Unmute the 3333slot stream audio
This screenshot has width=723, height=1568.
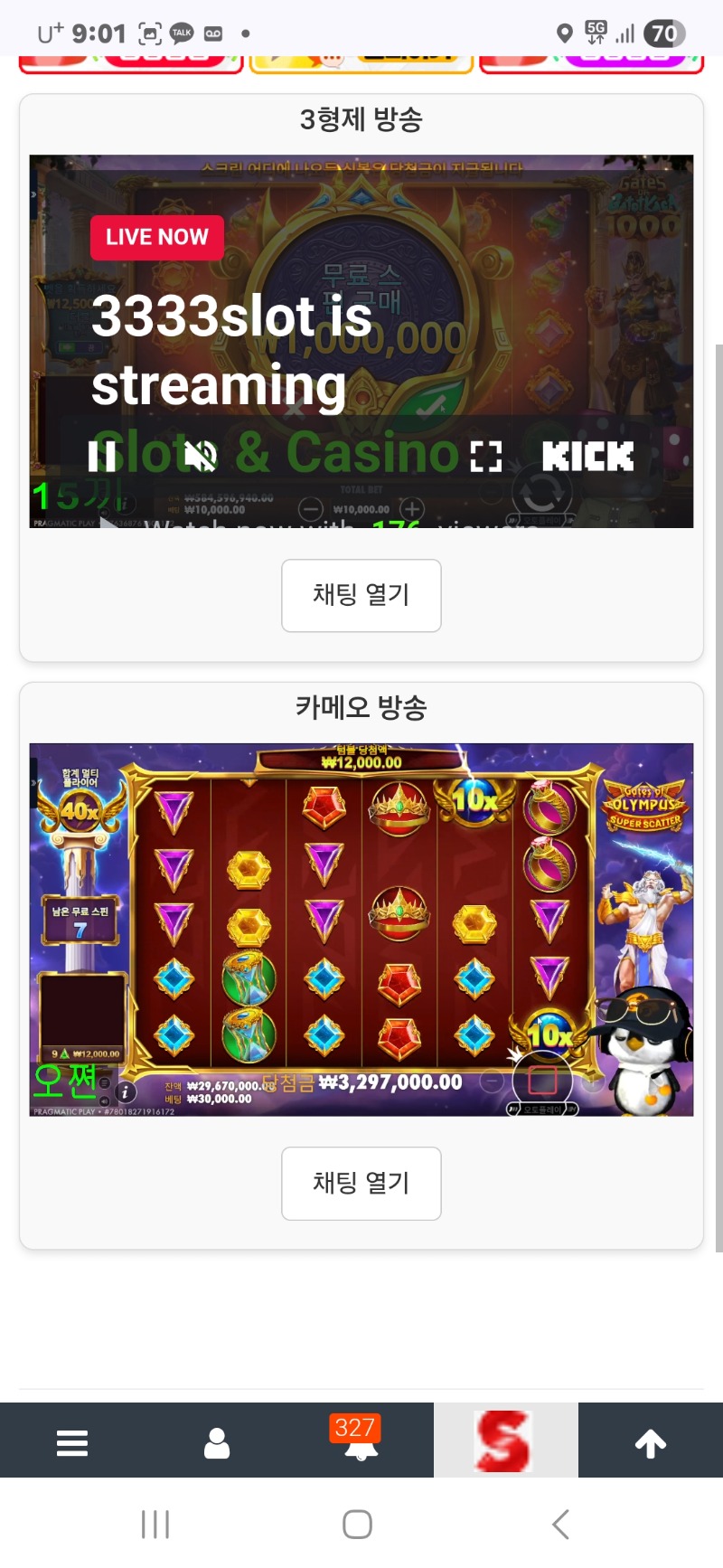[x=201, y=456]
